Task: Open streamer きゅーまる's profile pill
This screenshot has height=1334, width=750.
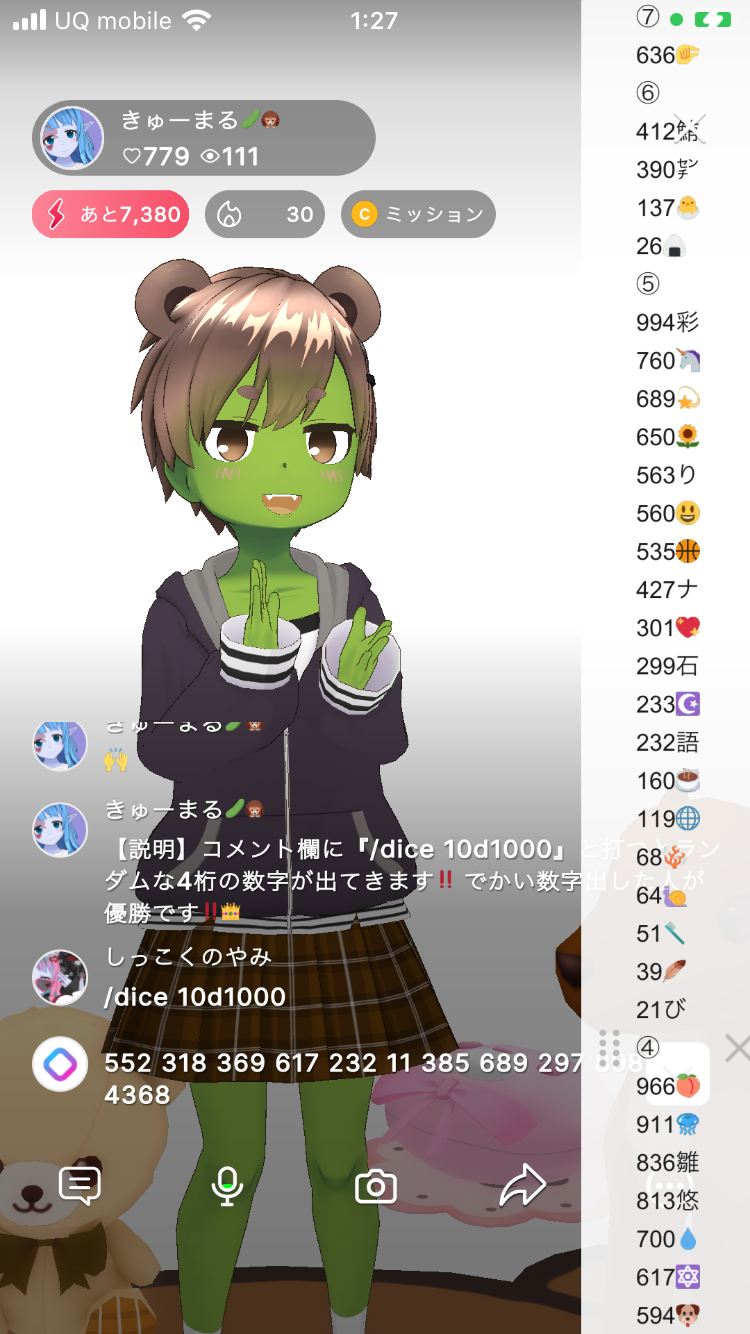Action: coord(204,138)
